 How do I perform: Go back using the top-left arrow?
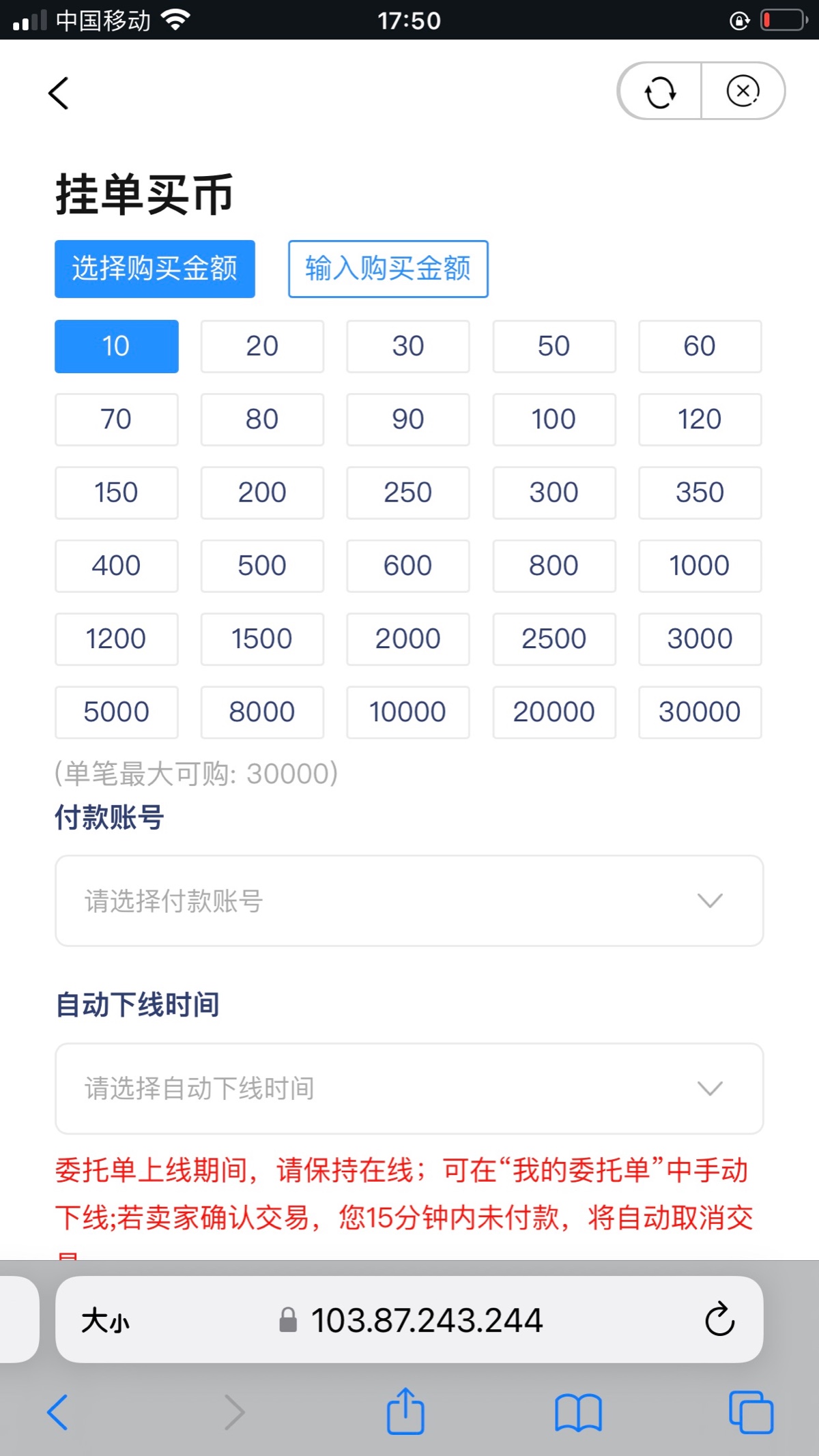click(59, 93)
